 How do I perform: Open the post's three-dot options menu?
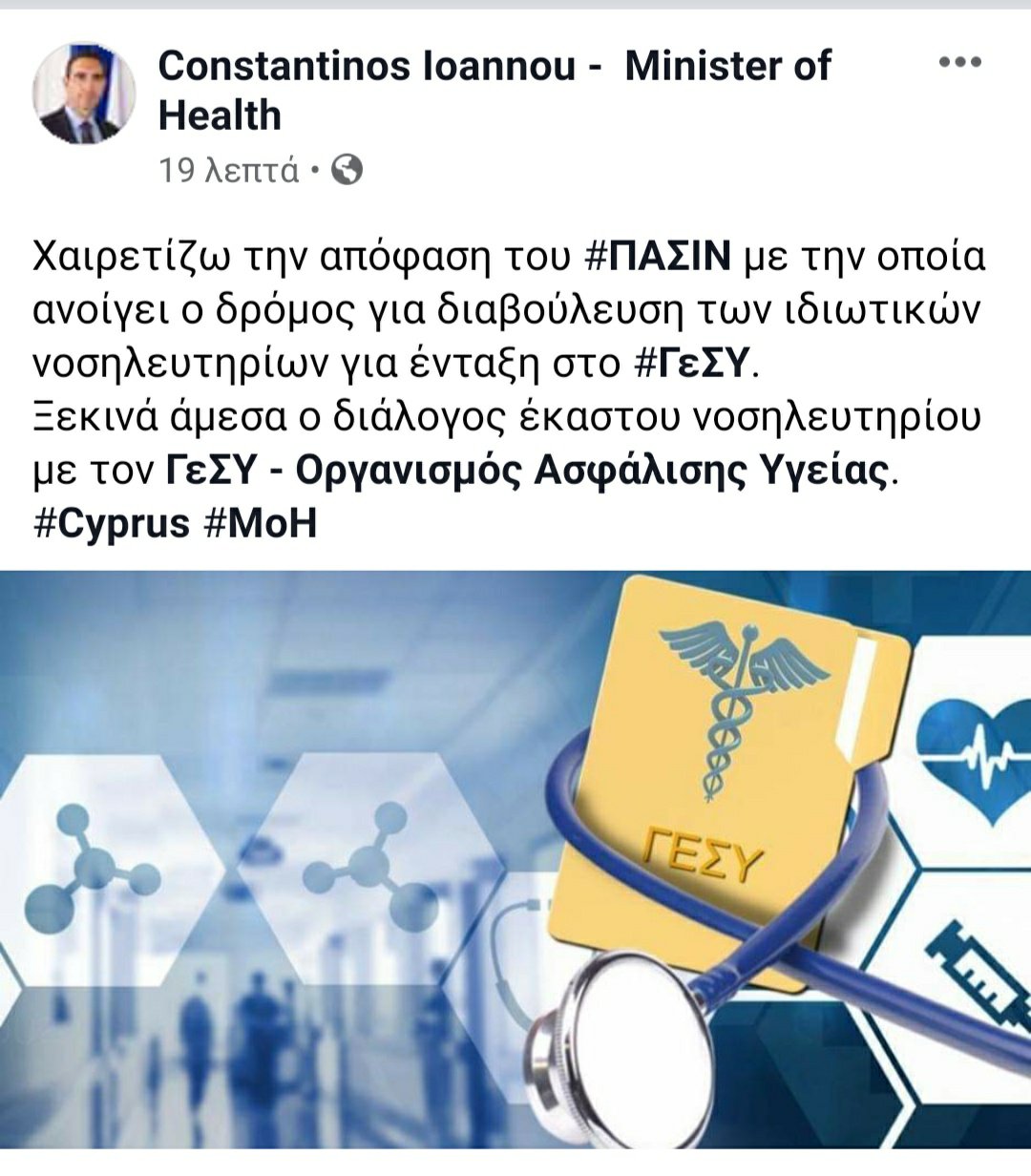pyautogui.click(x=959, y=63)
